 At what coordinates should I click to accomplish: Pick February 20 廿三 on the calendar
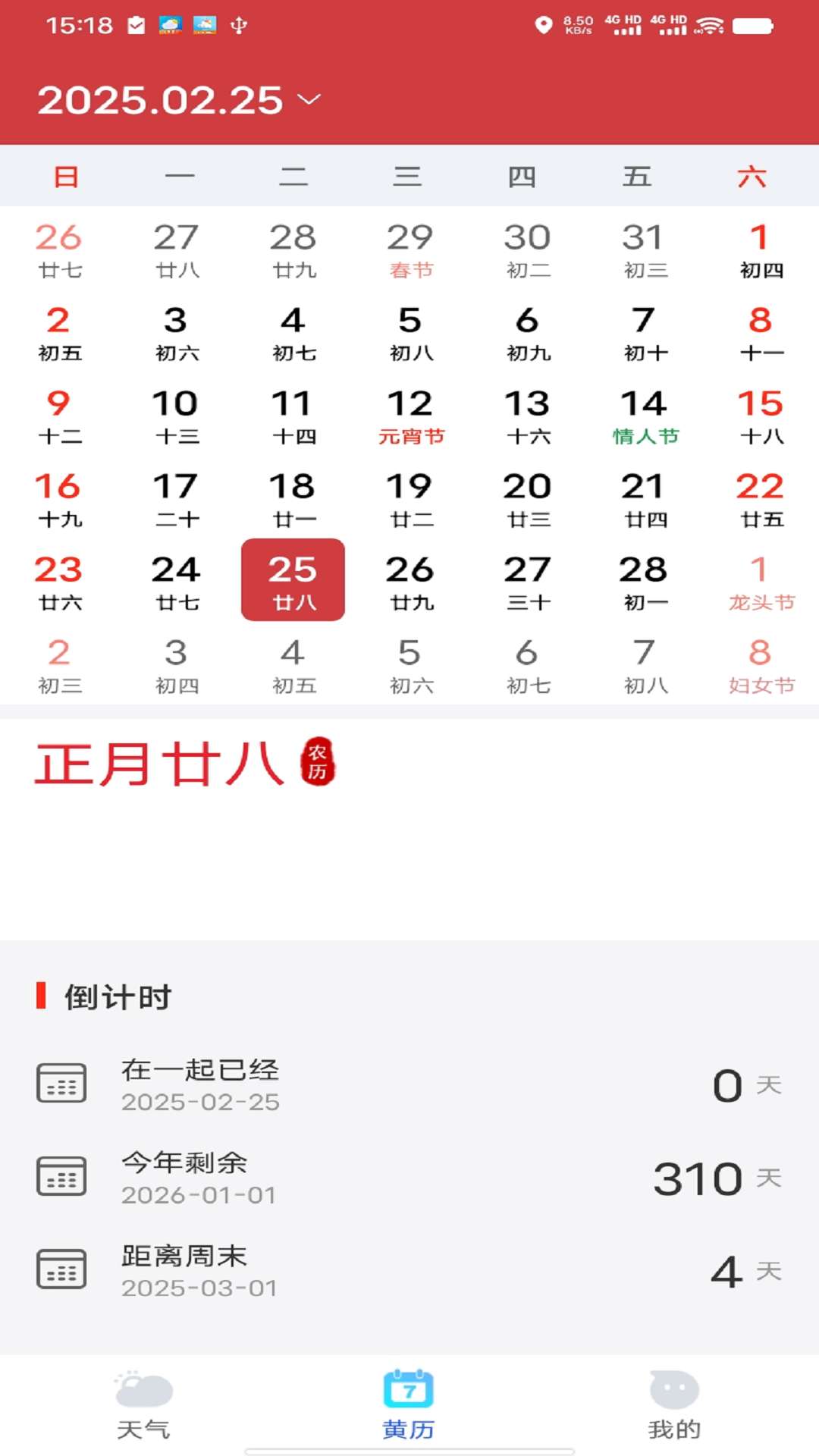[x=528, y=498]
